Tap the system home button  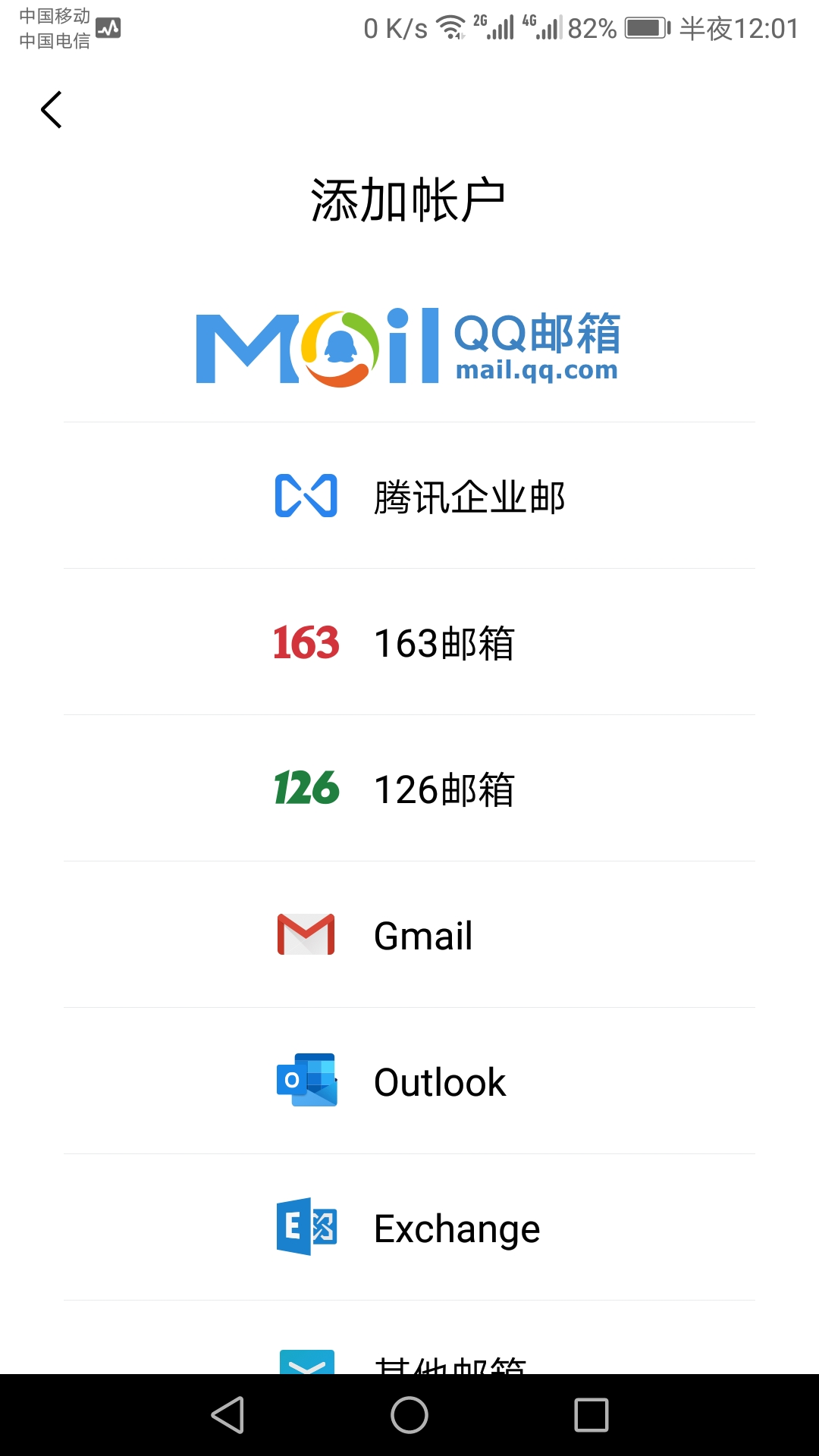pyautogui.click(x=409, y=1415)
